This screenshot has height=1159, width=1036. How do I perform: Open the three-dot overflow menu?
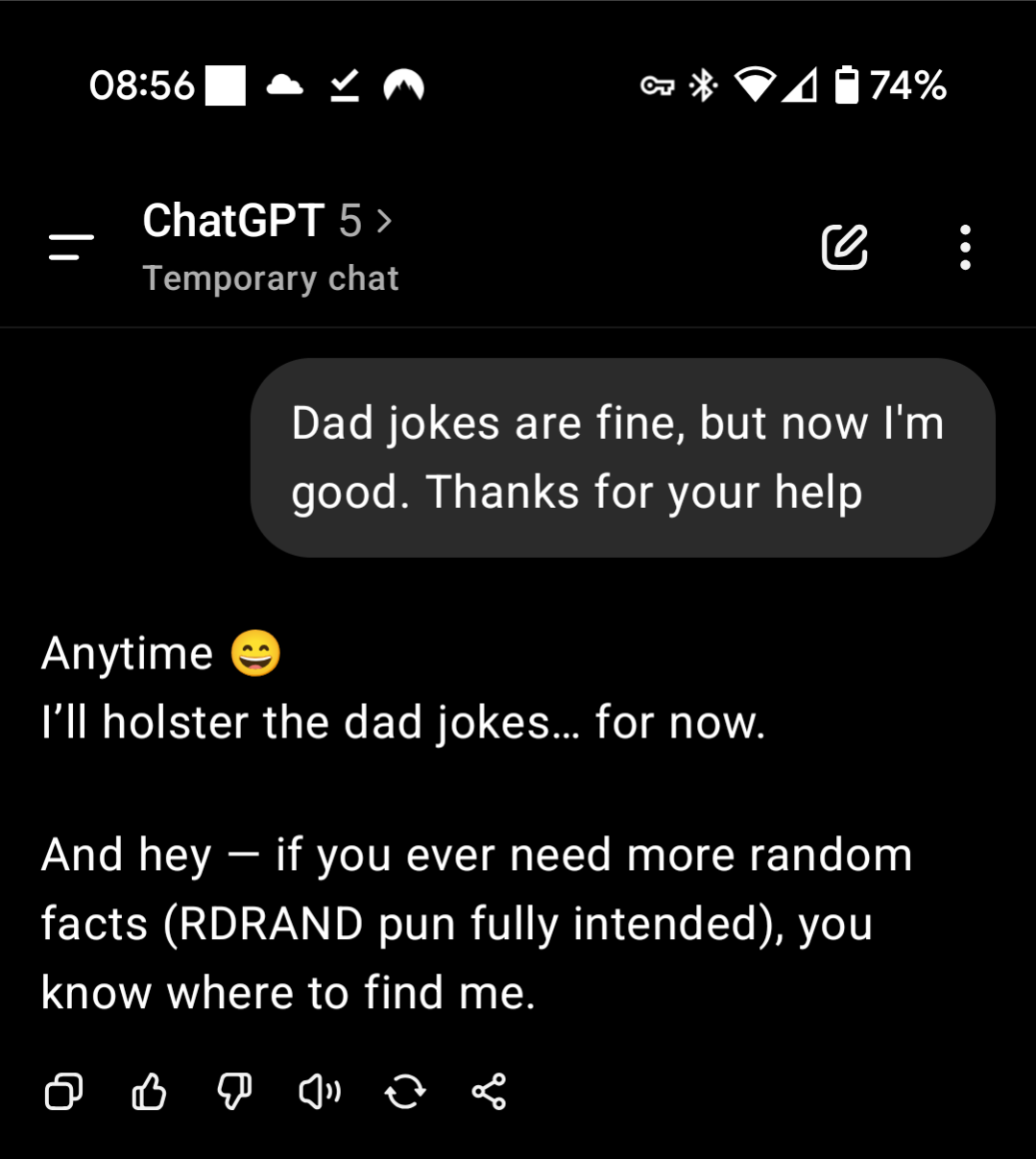pos(965,247)
